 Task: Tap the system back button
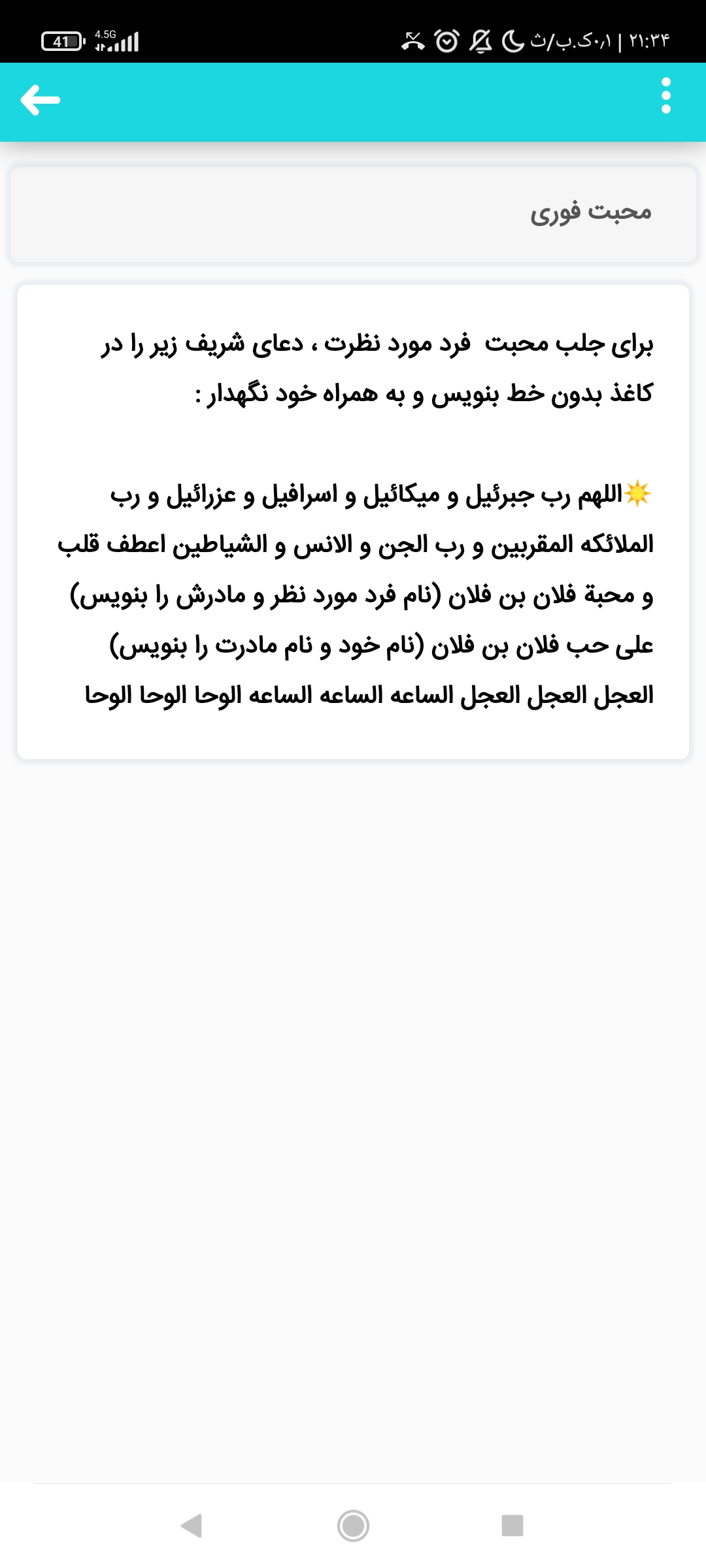coord(192,1526)
